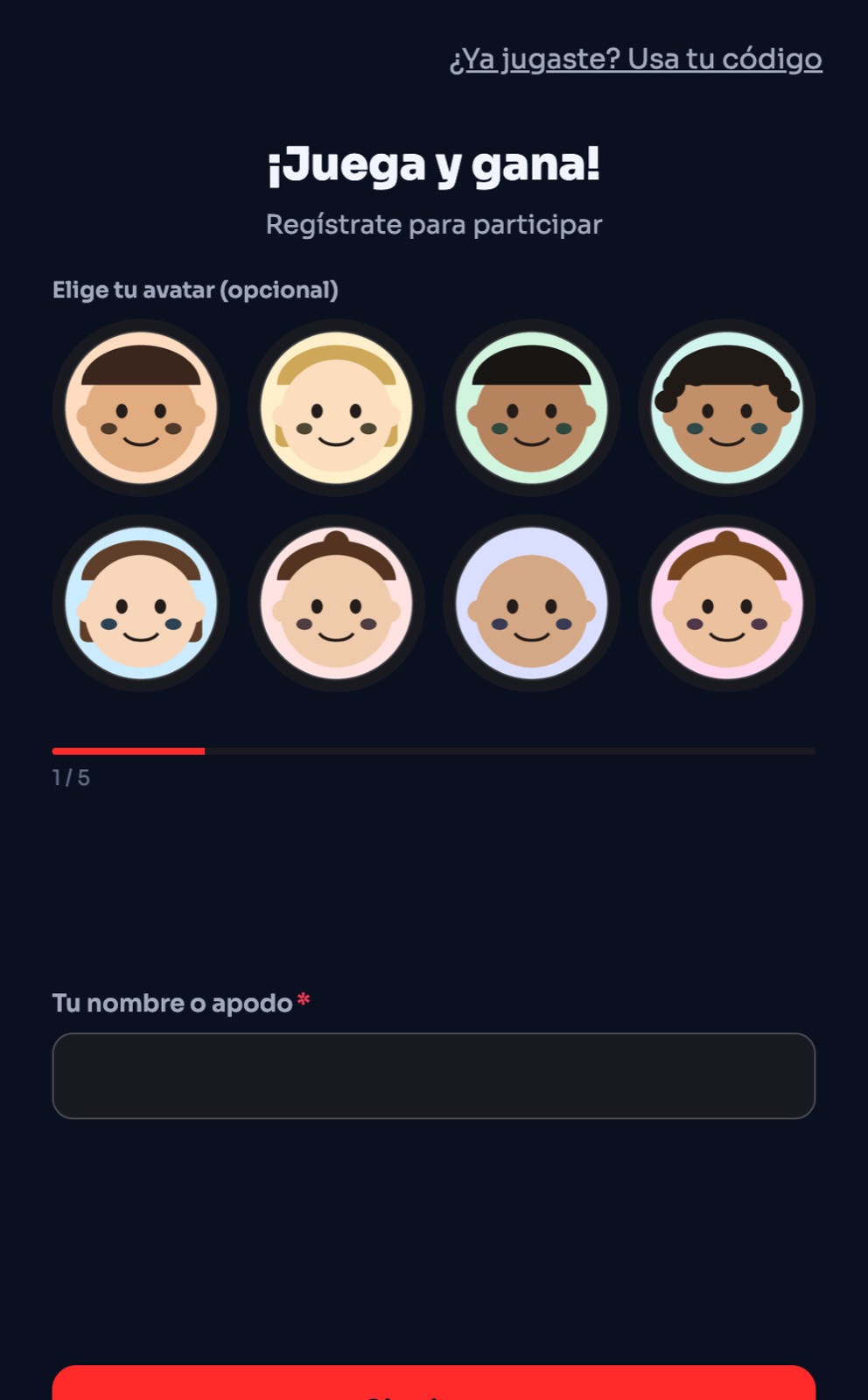Select the avatar with peach background
This screenshot has width=868, height=1400.
[x=141, y=408]
